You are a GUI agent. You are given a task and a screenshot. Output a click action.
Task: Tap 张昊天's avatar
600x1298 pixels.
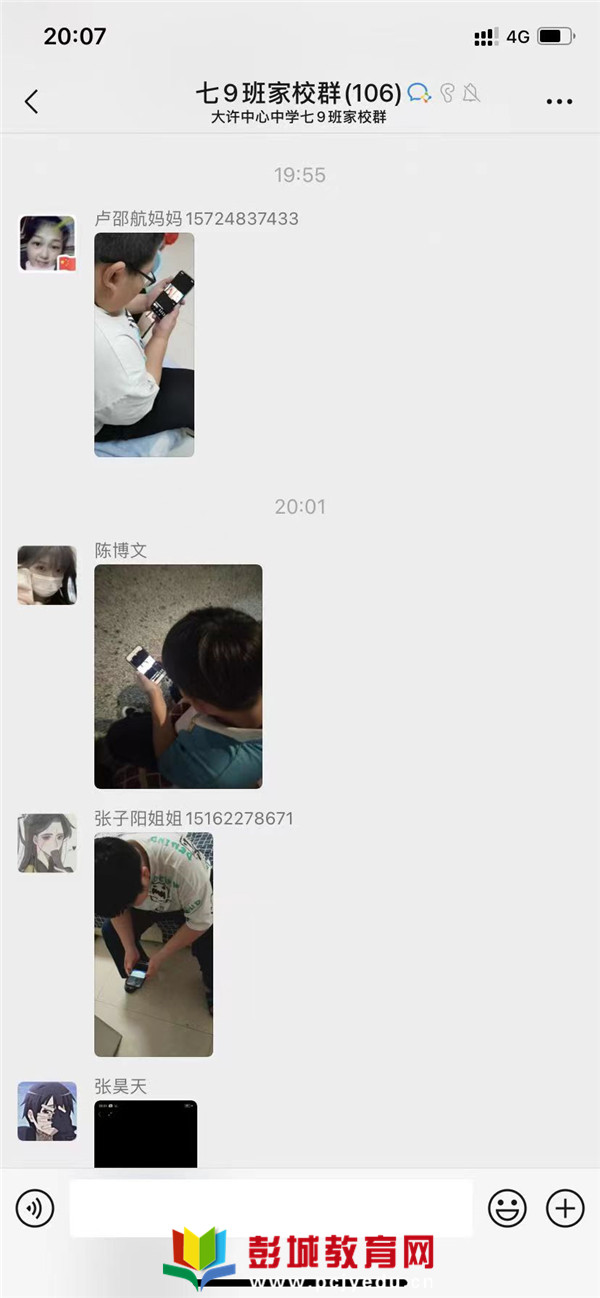point(47,1111)
